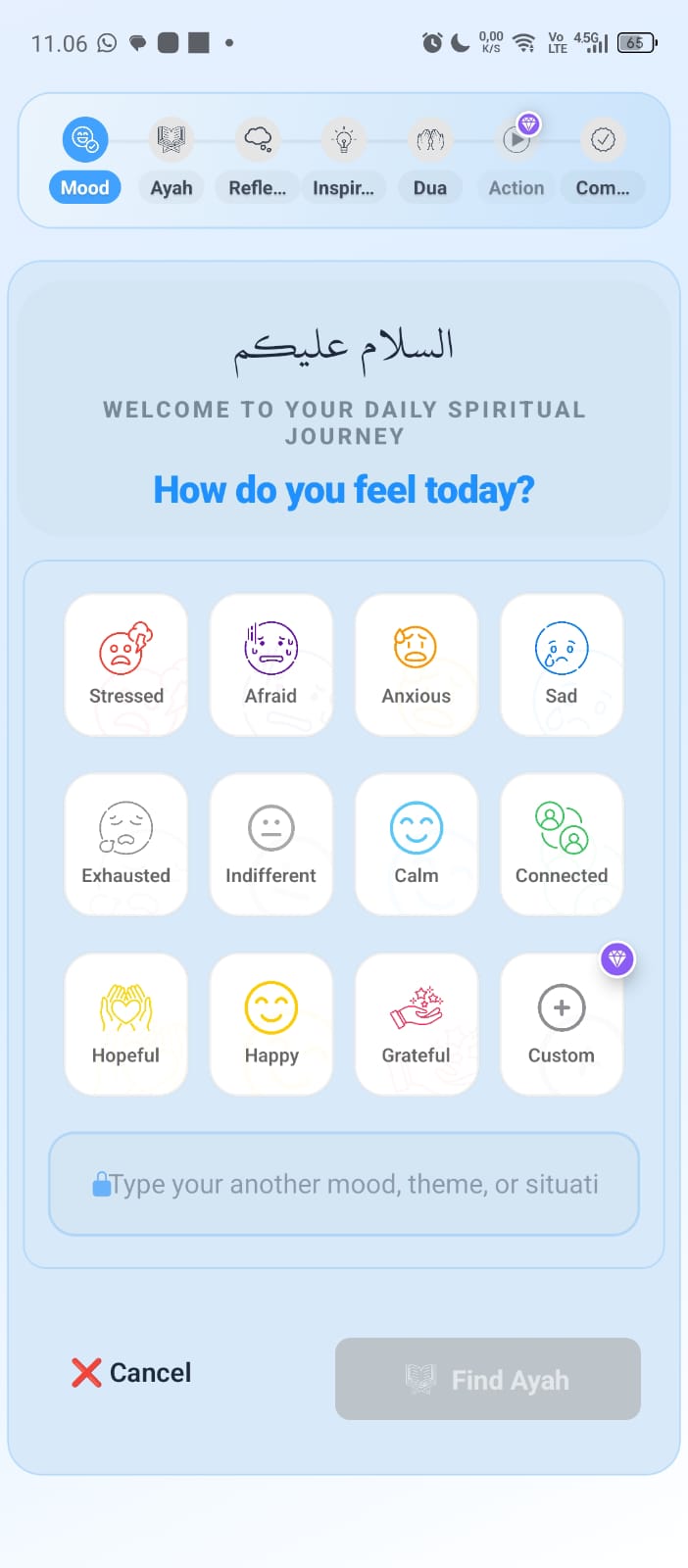
Task: Open the premium Custom mood option
Action: point(561,1023)
